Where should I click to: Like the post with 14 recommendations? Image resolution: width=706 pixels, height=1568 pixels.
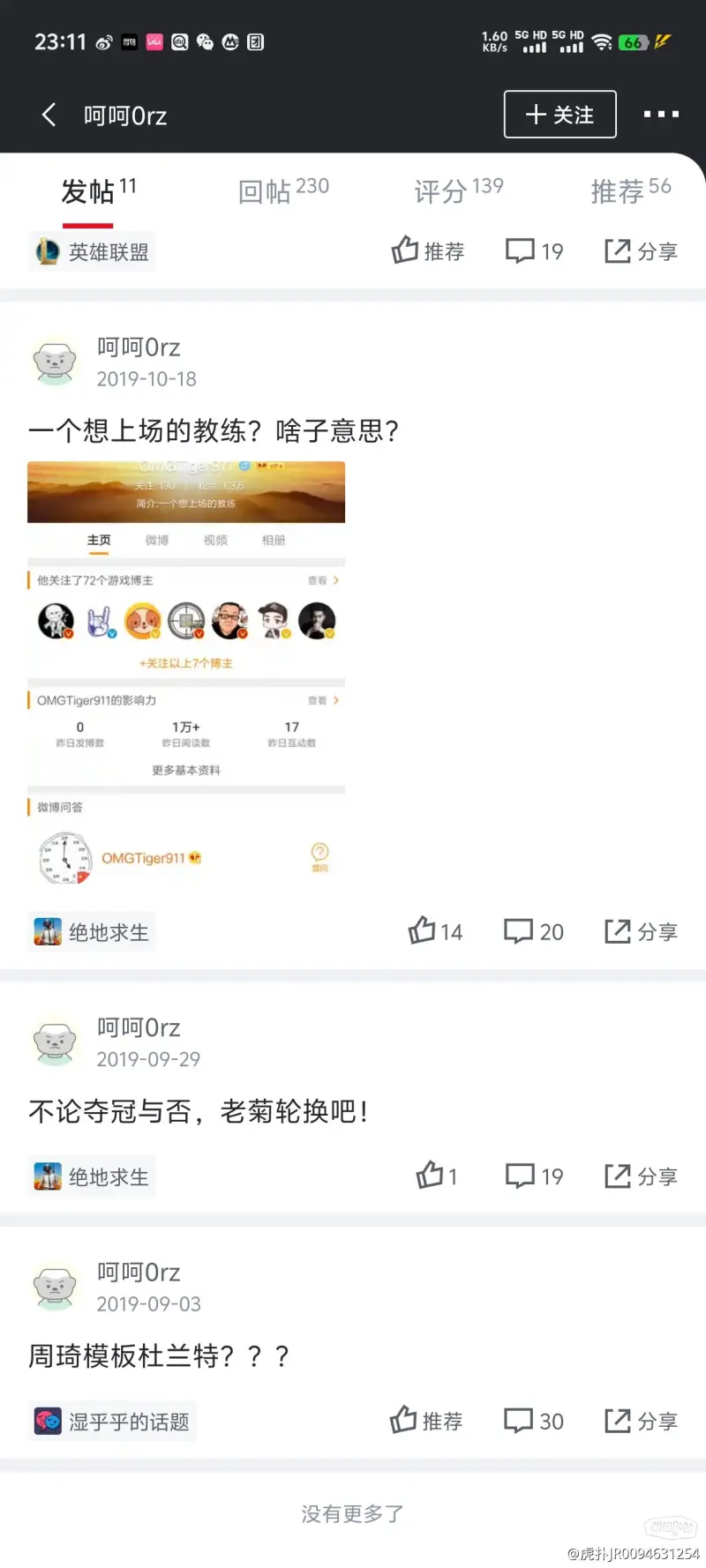[x=435, y=931]
